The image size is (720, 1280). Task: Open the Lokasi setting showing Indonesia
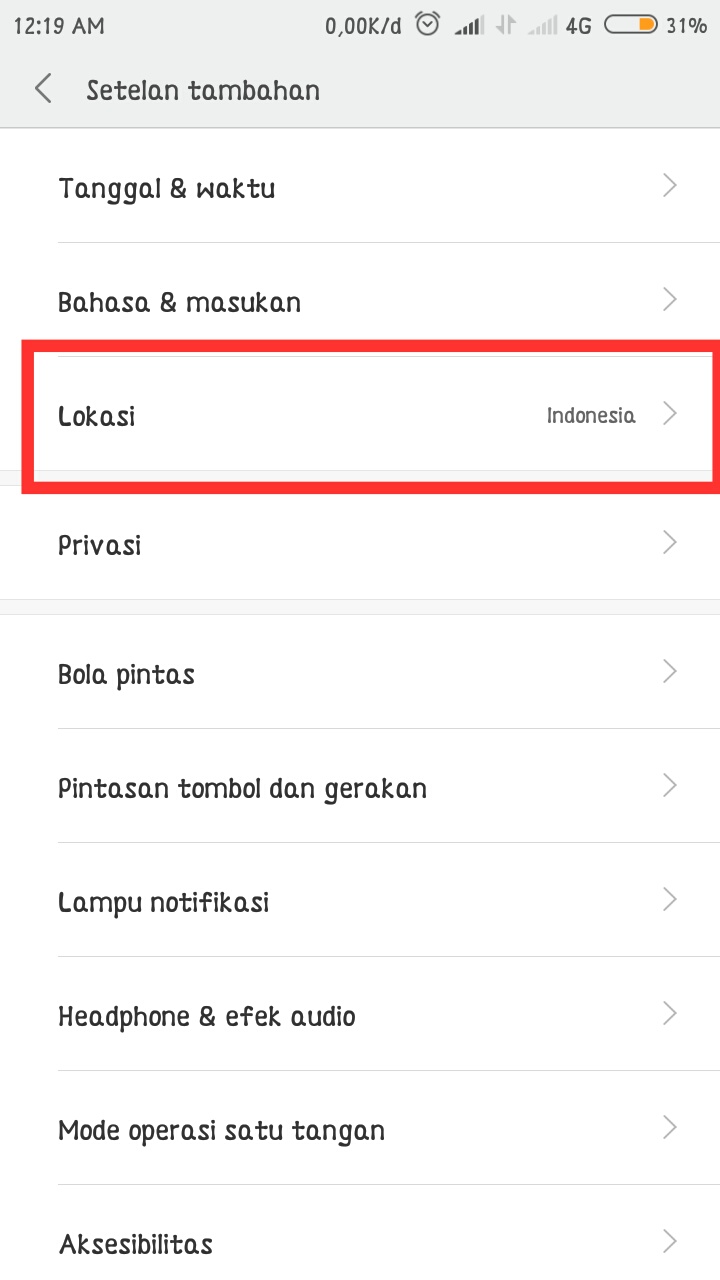click(360, 415)
